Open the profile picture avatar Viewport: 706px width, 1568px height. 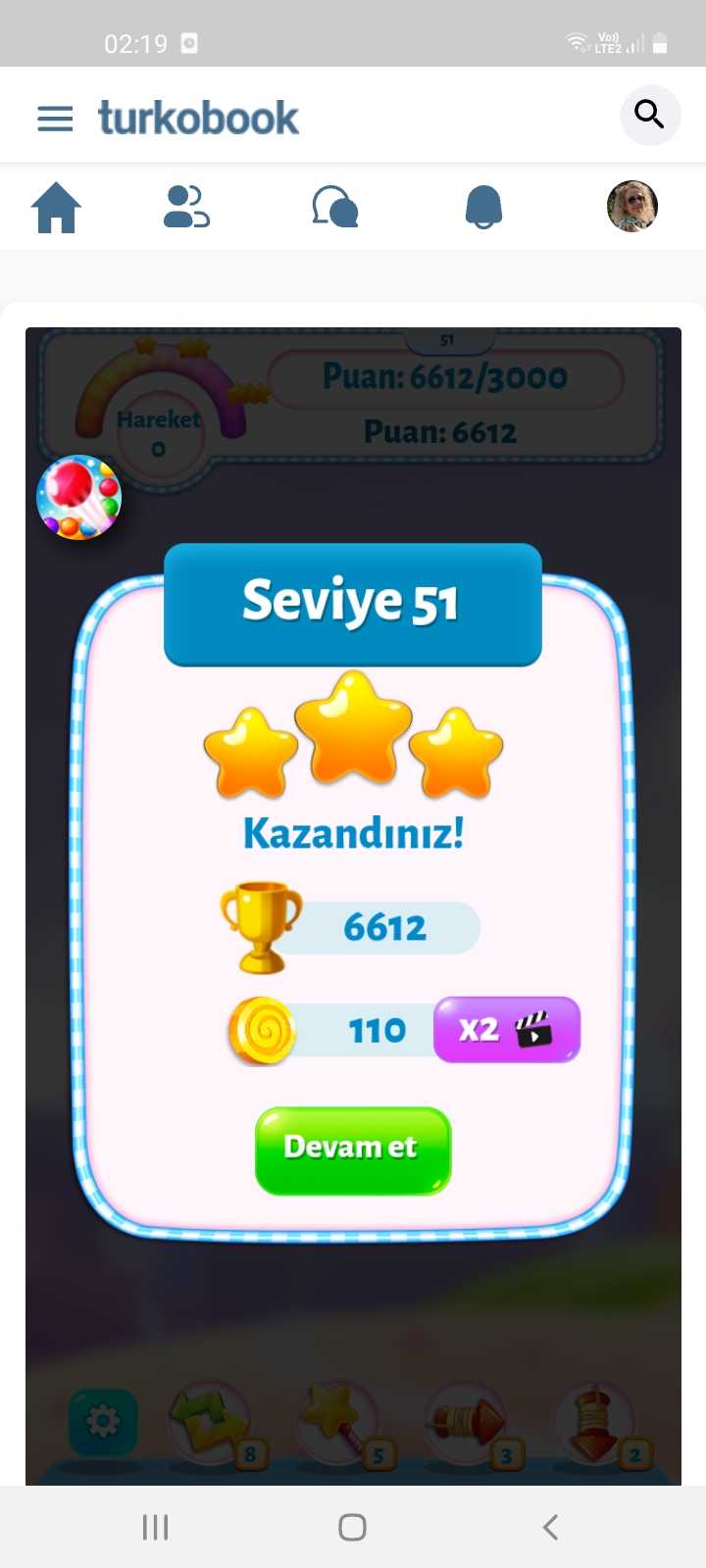coord(632,206)
